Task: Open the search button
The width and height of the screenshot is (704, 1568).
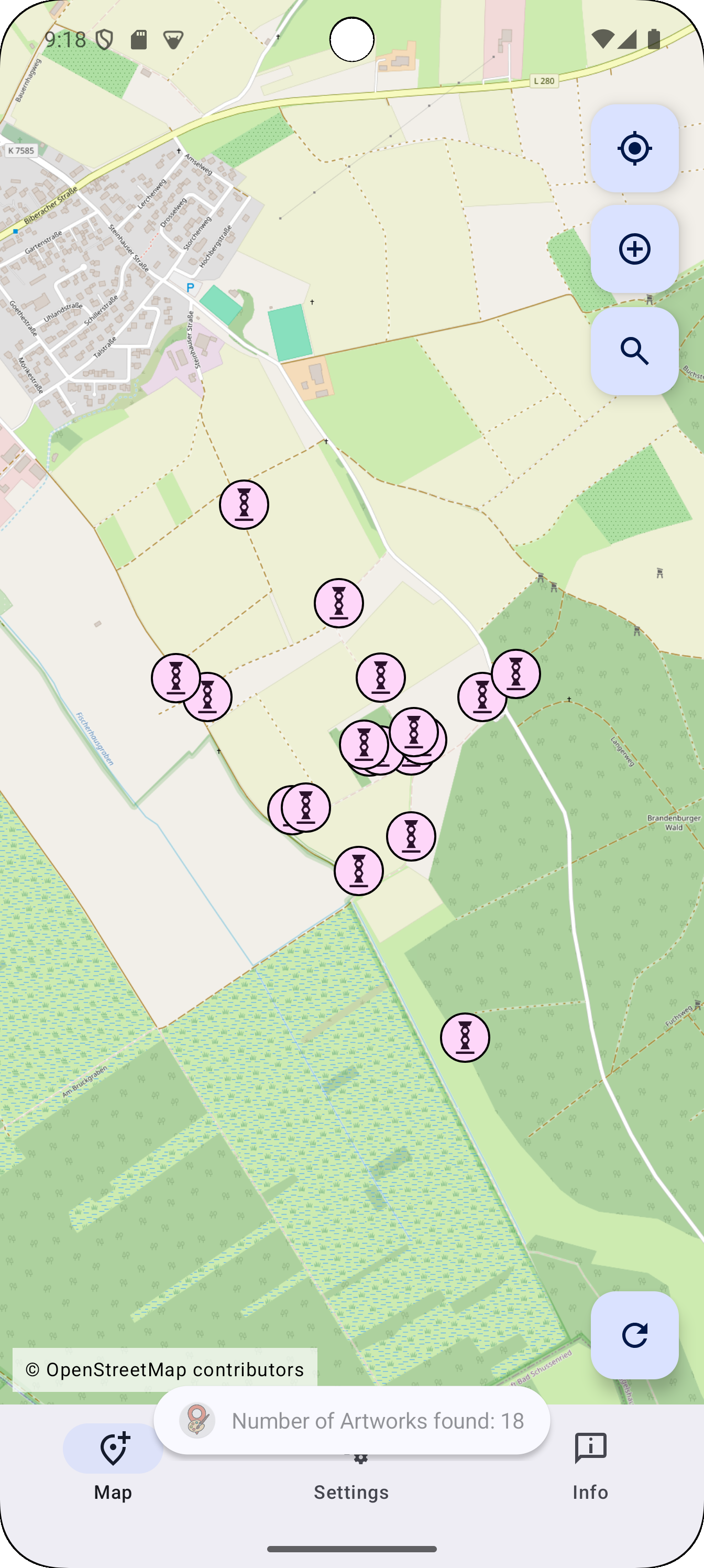Action: tap(635, 351)
